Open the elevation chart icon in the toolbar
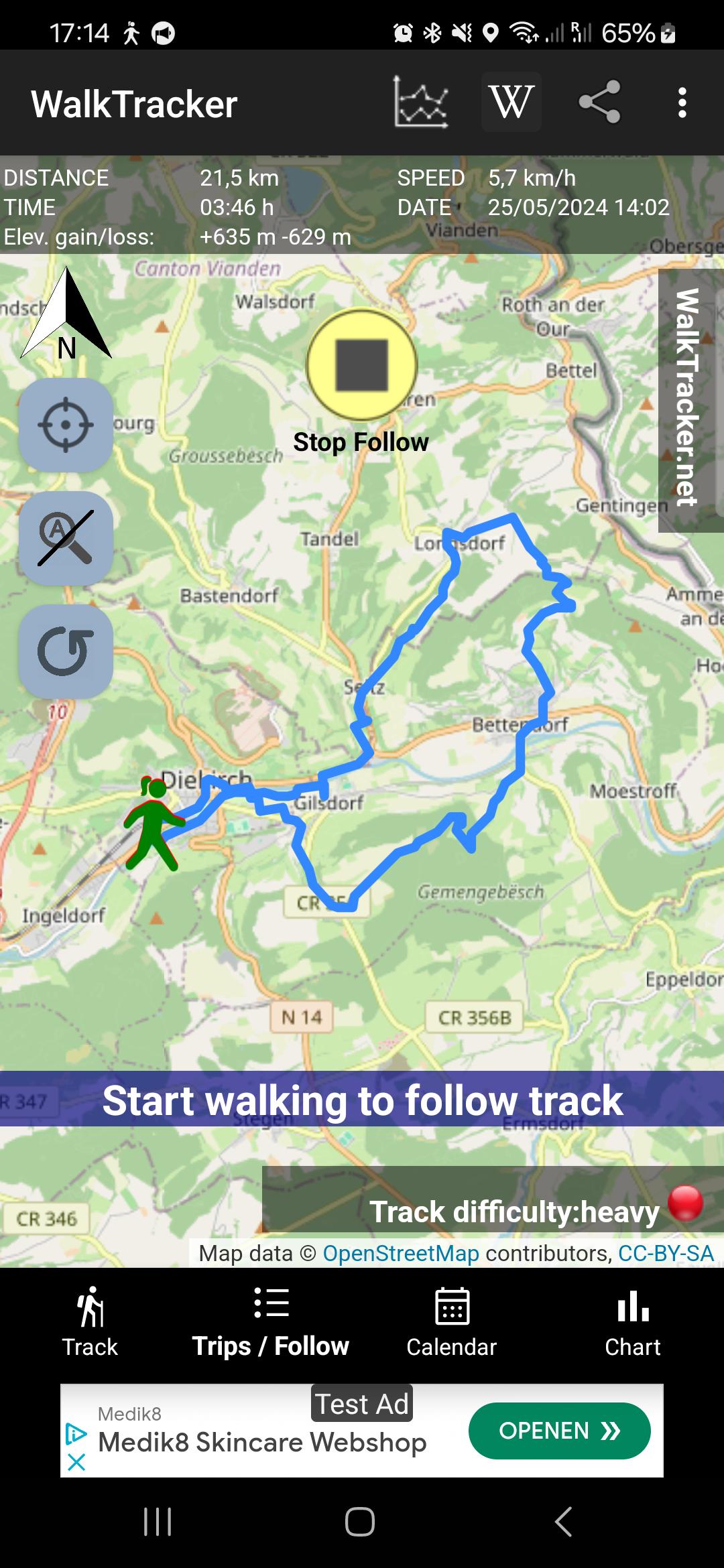The width and height of the screenshot is (724, 1568). pos(421,102)
